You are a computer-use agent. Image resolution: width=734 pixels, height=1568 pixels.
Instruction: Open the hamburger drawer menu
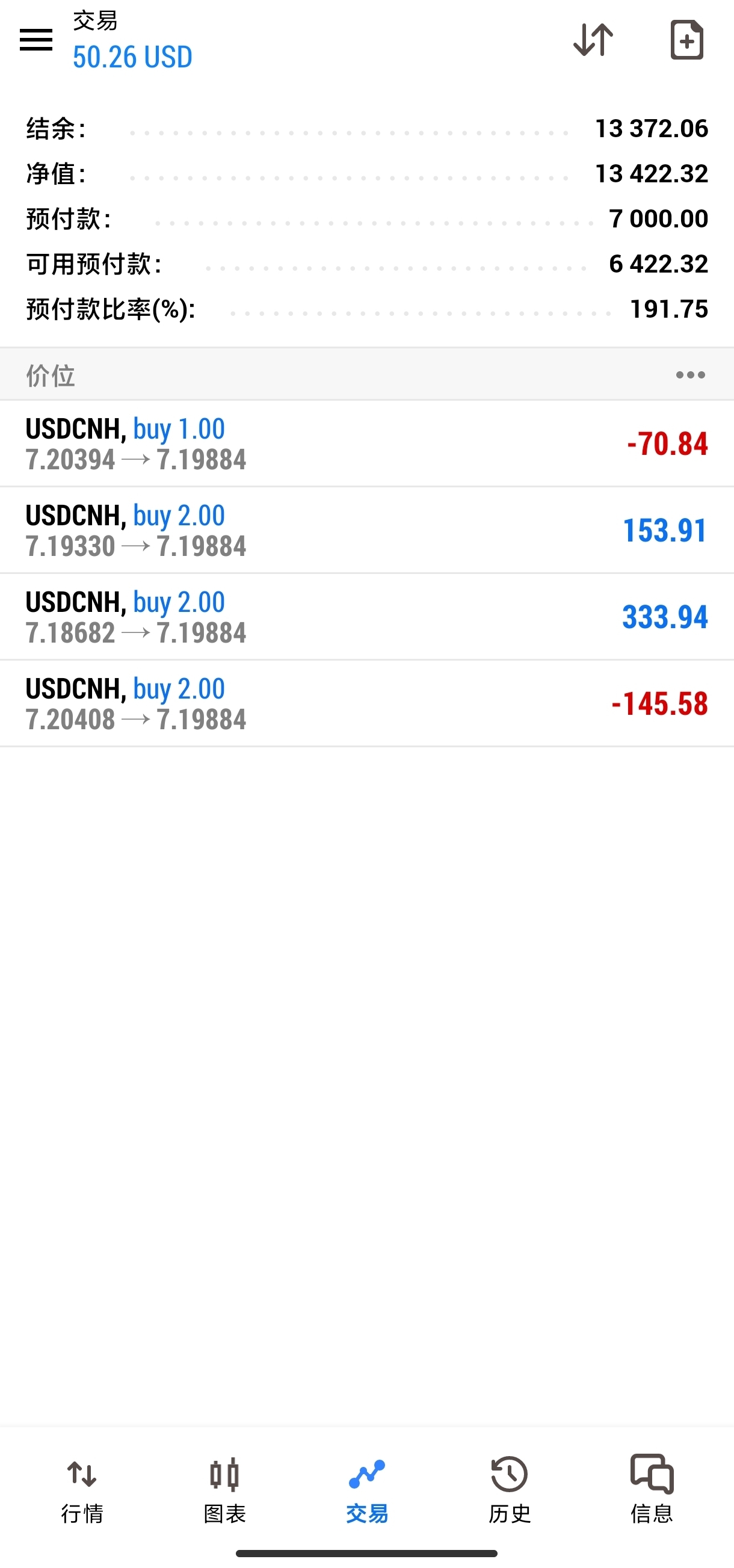pyautogui.click(x=36, y=40)
